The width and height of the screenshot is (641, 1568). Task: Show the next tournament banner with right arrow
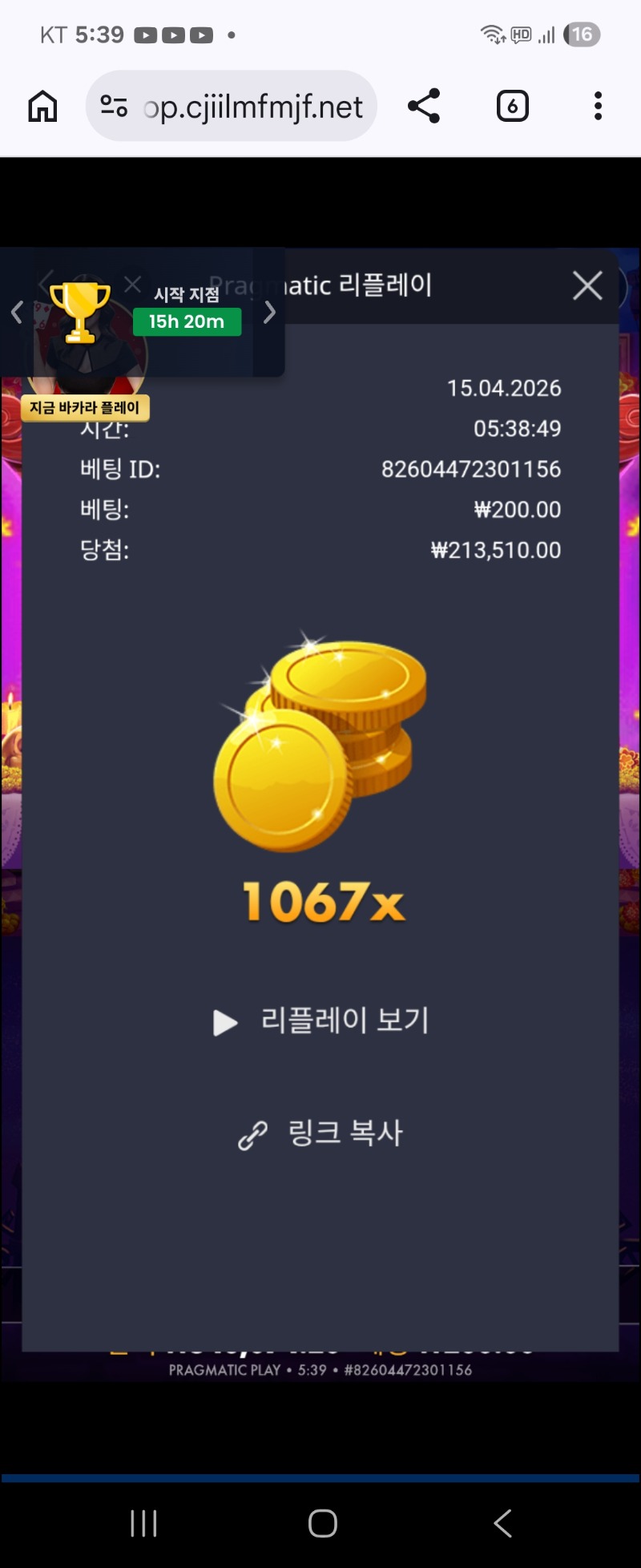269,312
